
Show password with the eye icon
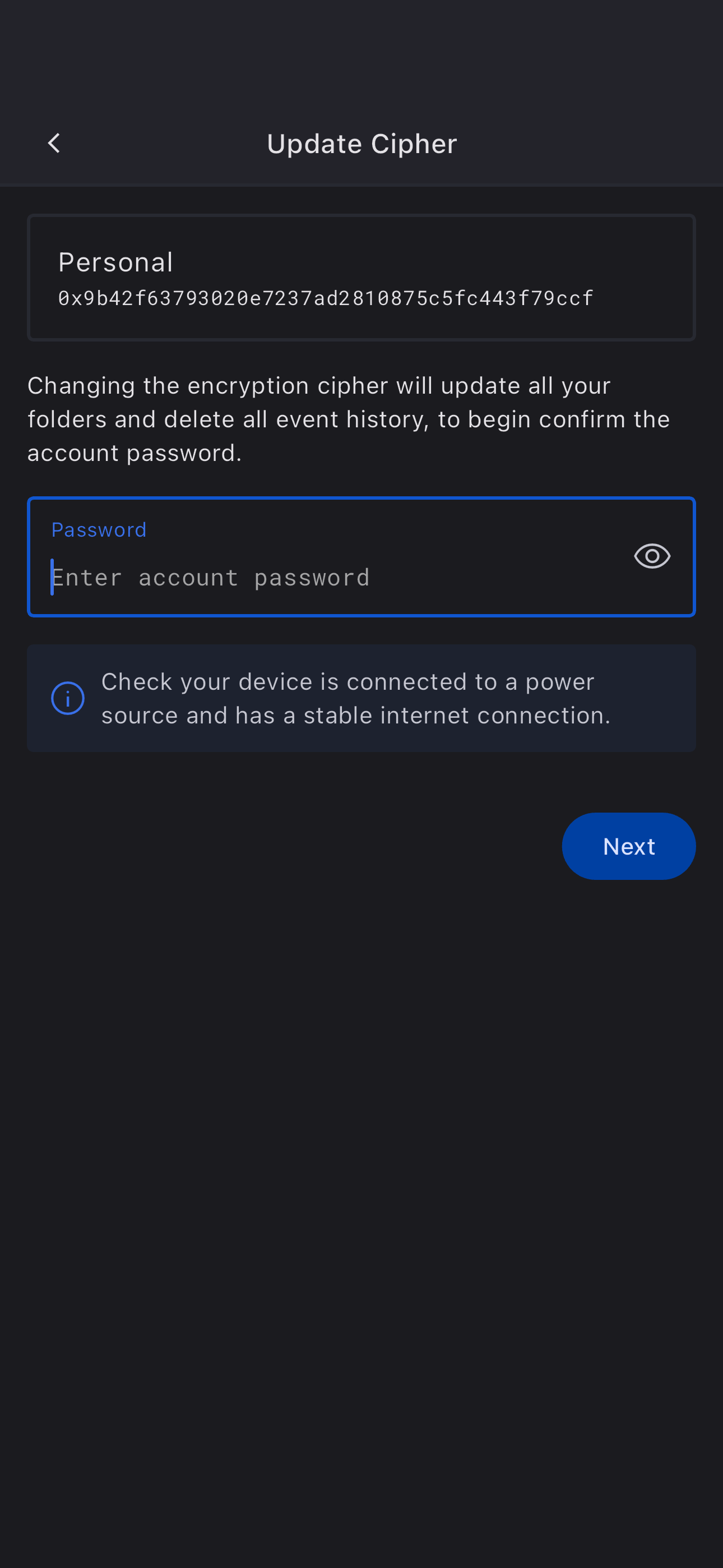[652, 556]
